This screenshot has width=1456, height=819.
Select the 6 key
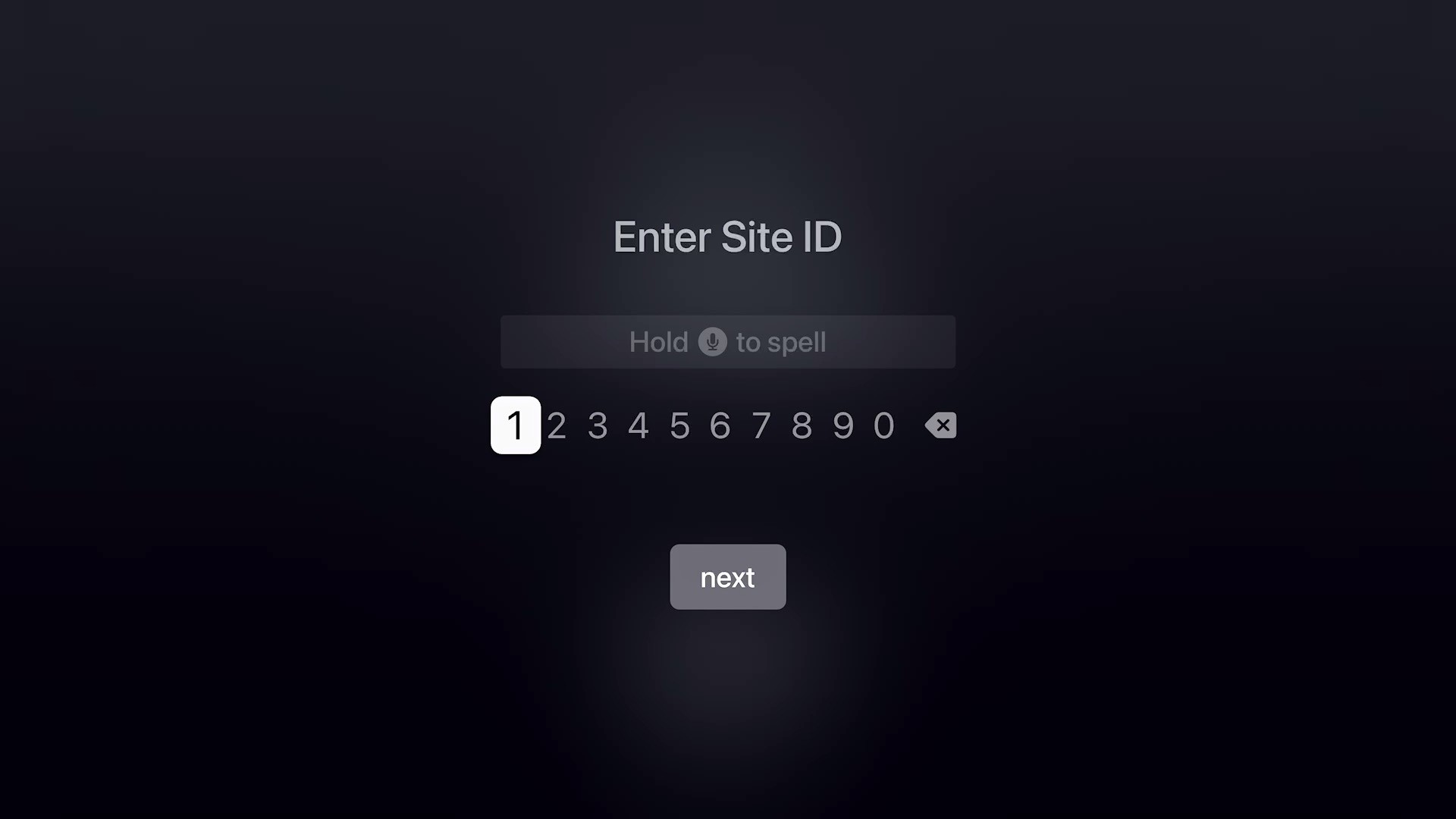pyautogui.click(x=720, y=425)
